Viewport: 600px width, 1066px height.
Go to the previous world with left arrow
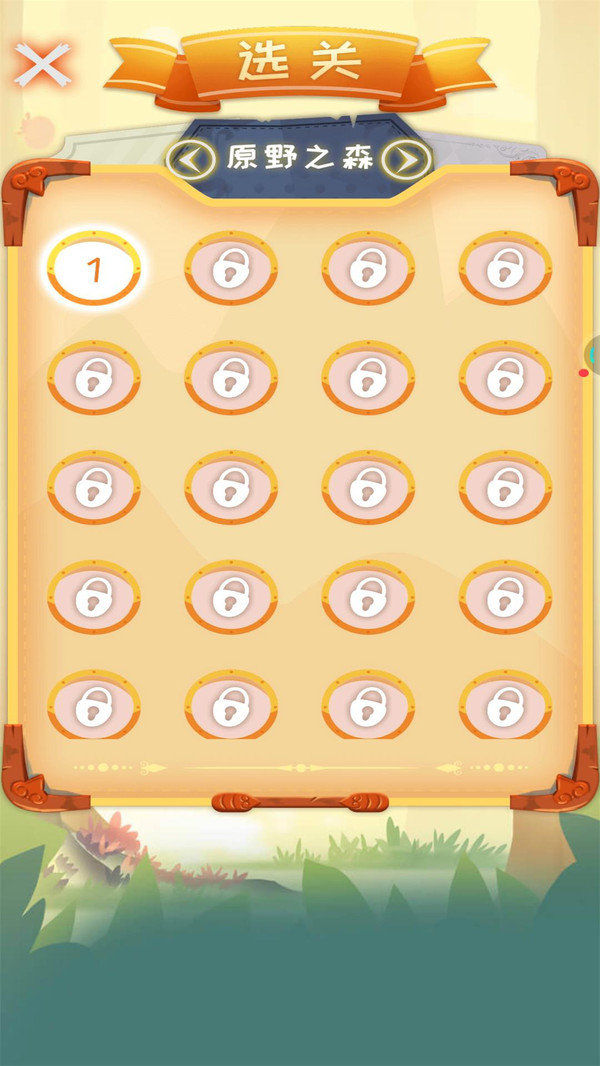[191, 159]
